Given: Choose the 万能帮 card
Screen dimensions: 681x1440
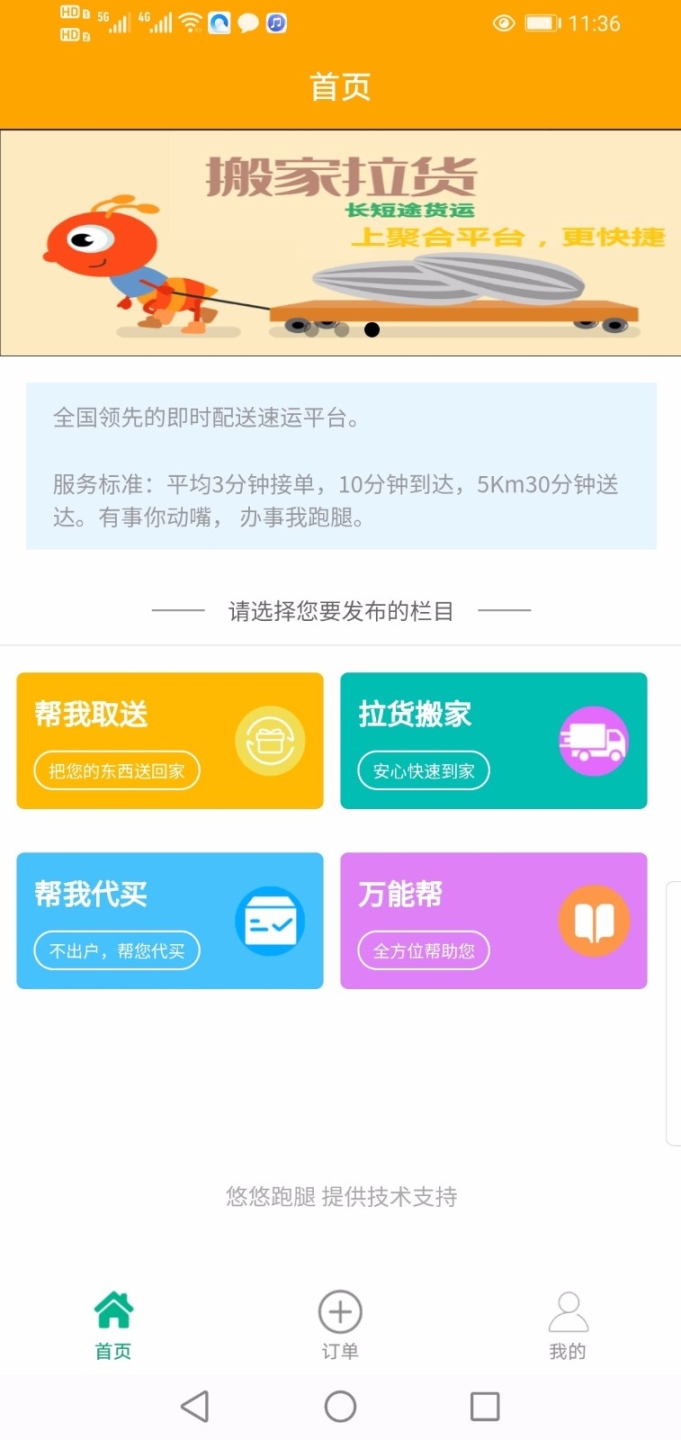Looking at the screenshot, I should click(x=493, y=920).
